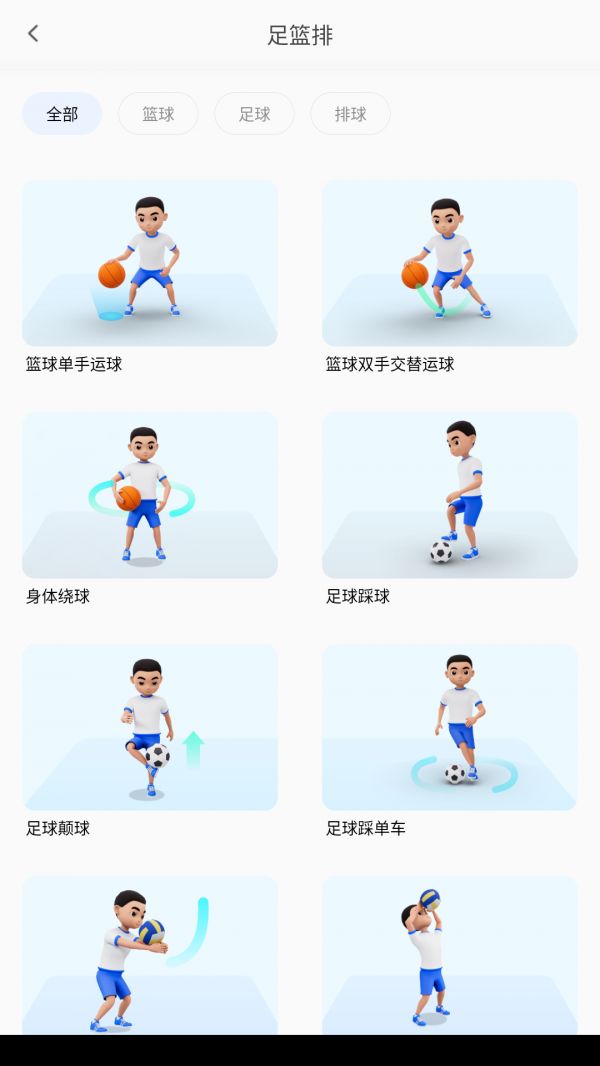The height and width of the screenshot is (1066, 600).
Task: Go back using the top-left arrow
Action: [33, 34]
